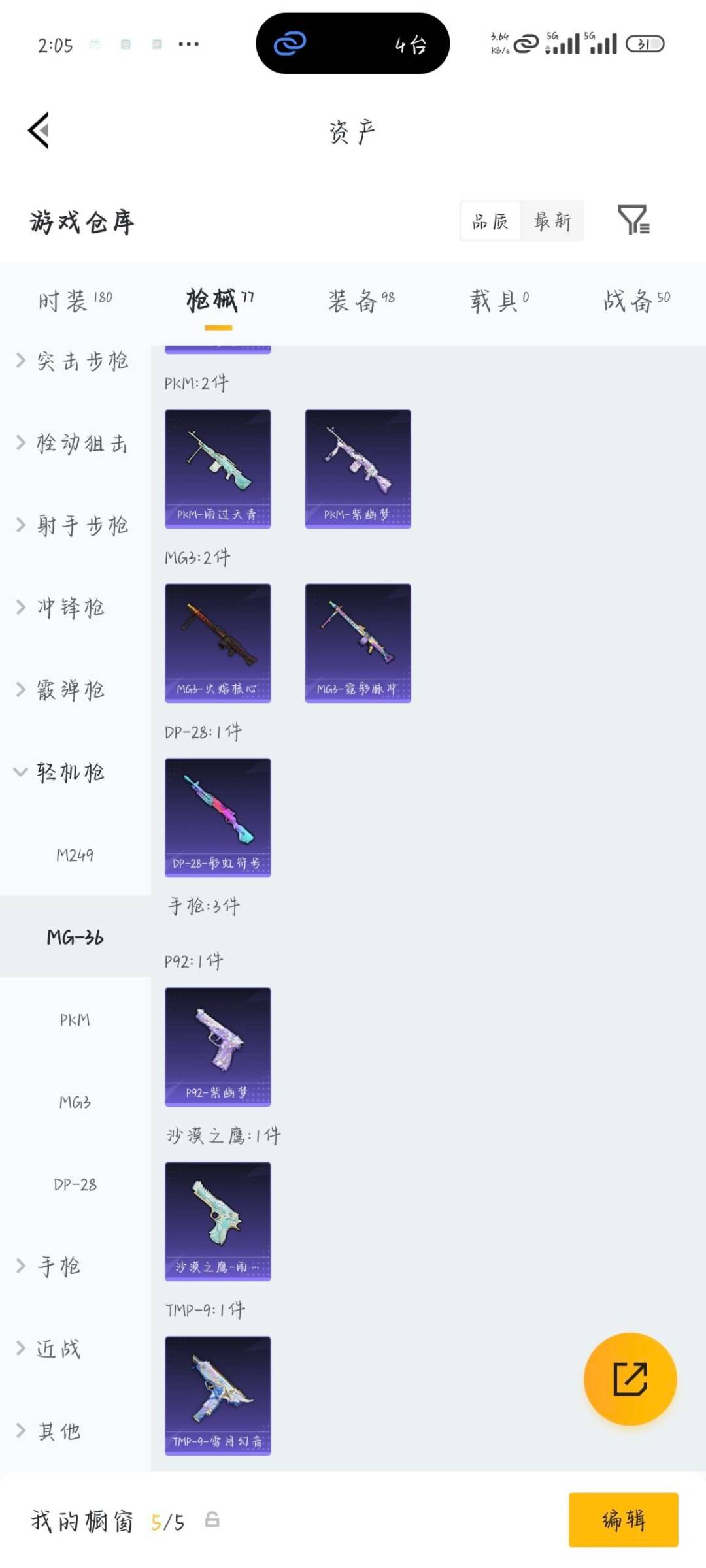Collapse the expanded 轻机枪 category
Image resolution: width=706 pixels, height=1568 pixels.
(67, 773)
